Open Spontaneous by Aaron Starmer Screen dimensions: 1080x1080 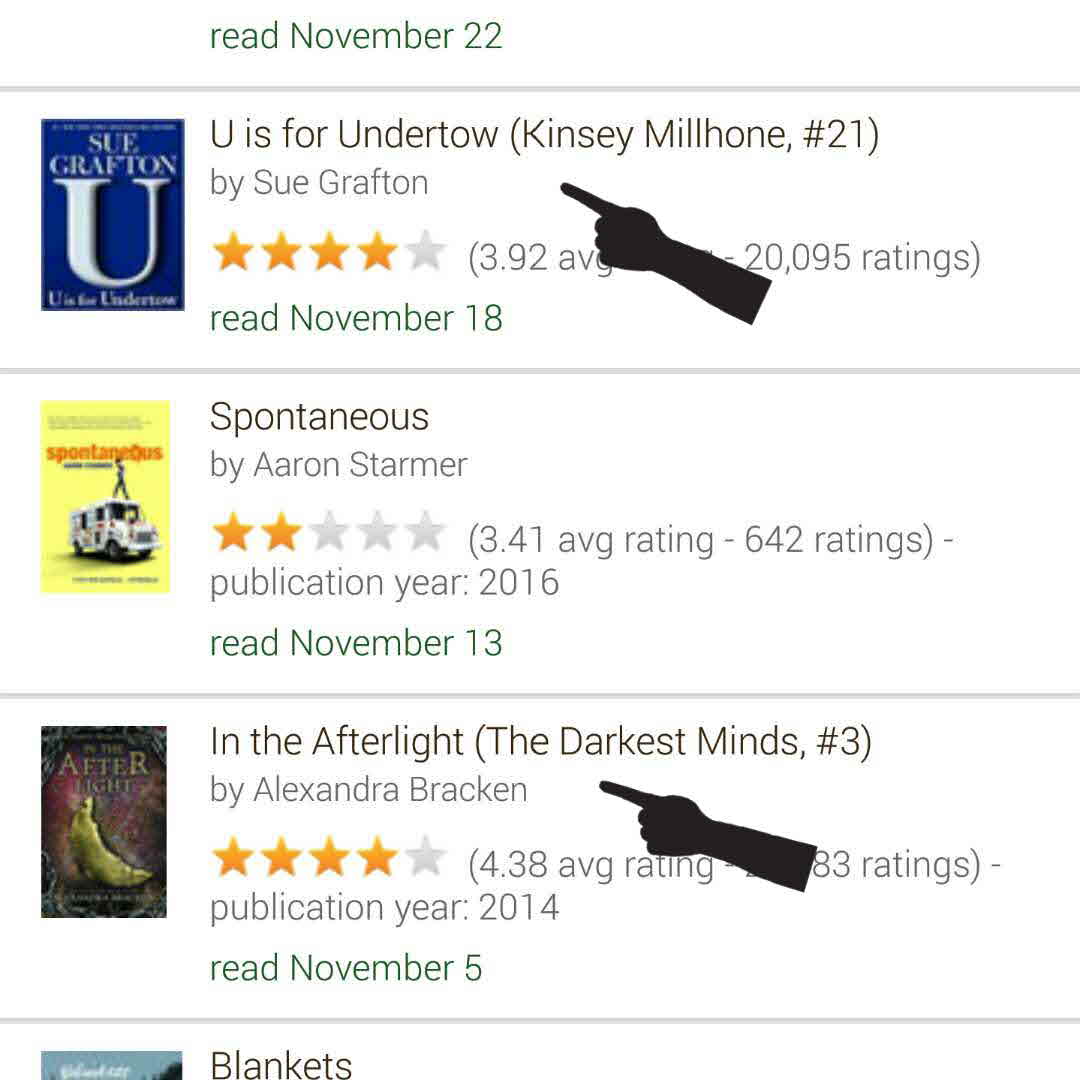pyautogui.click(x=319, y=417)
